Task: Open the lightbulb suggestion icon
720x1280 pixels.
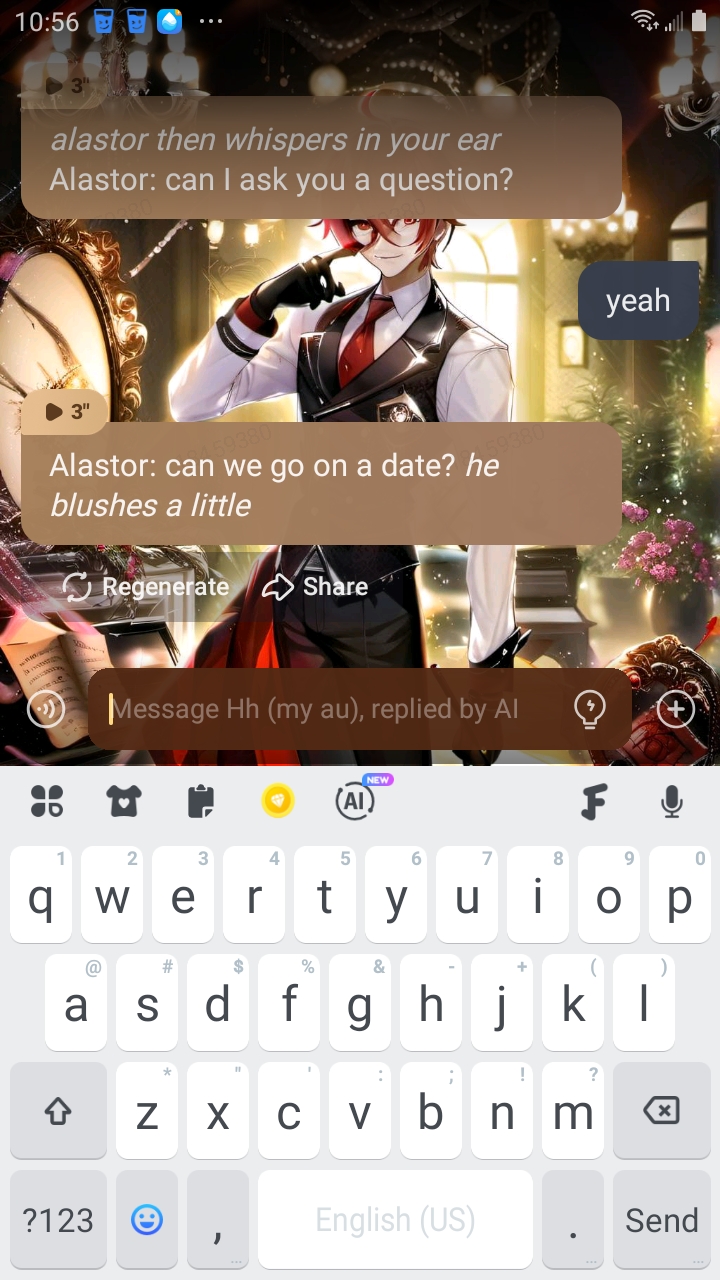Action: [x=590, y=709]
